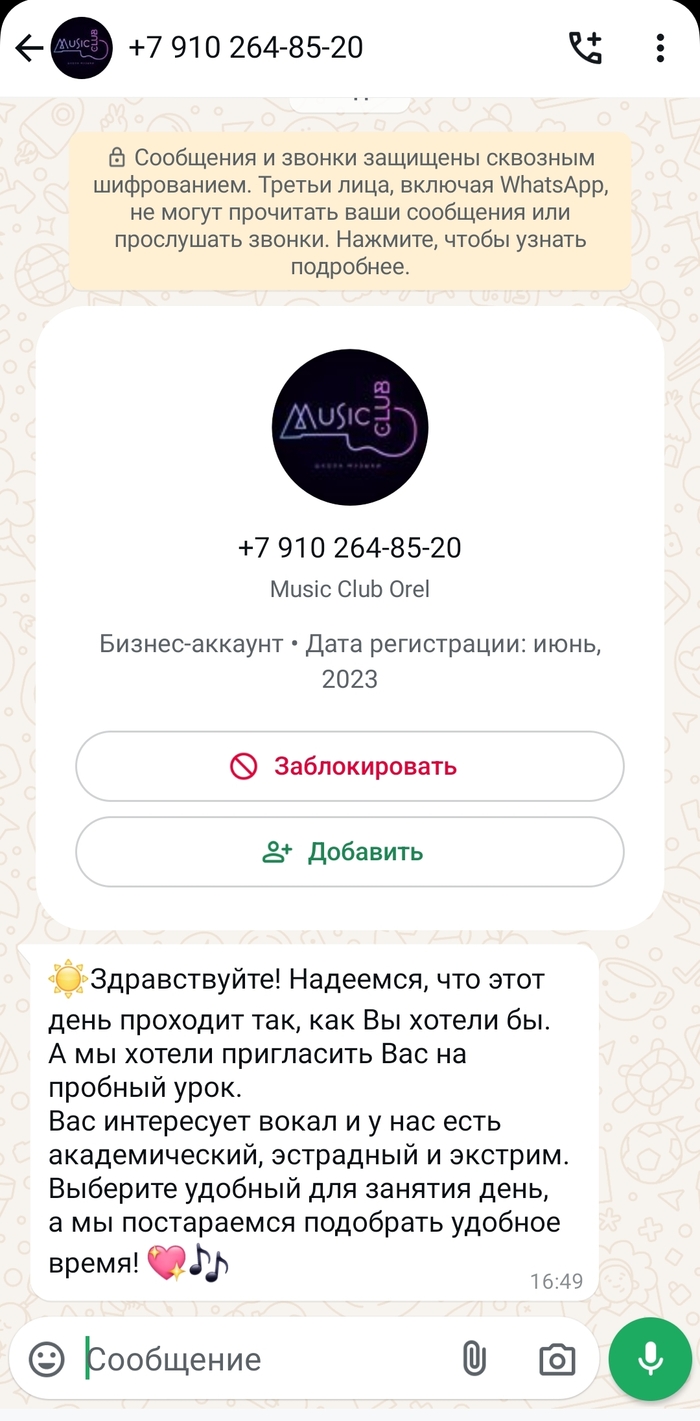This screenshot has height=1421, width=700.
Task: Open the camera from message bar
Action: click(x=557, y=1359)
